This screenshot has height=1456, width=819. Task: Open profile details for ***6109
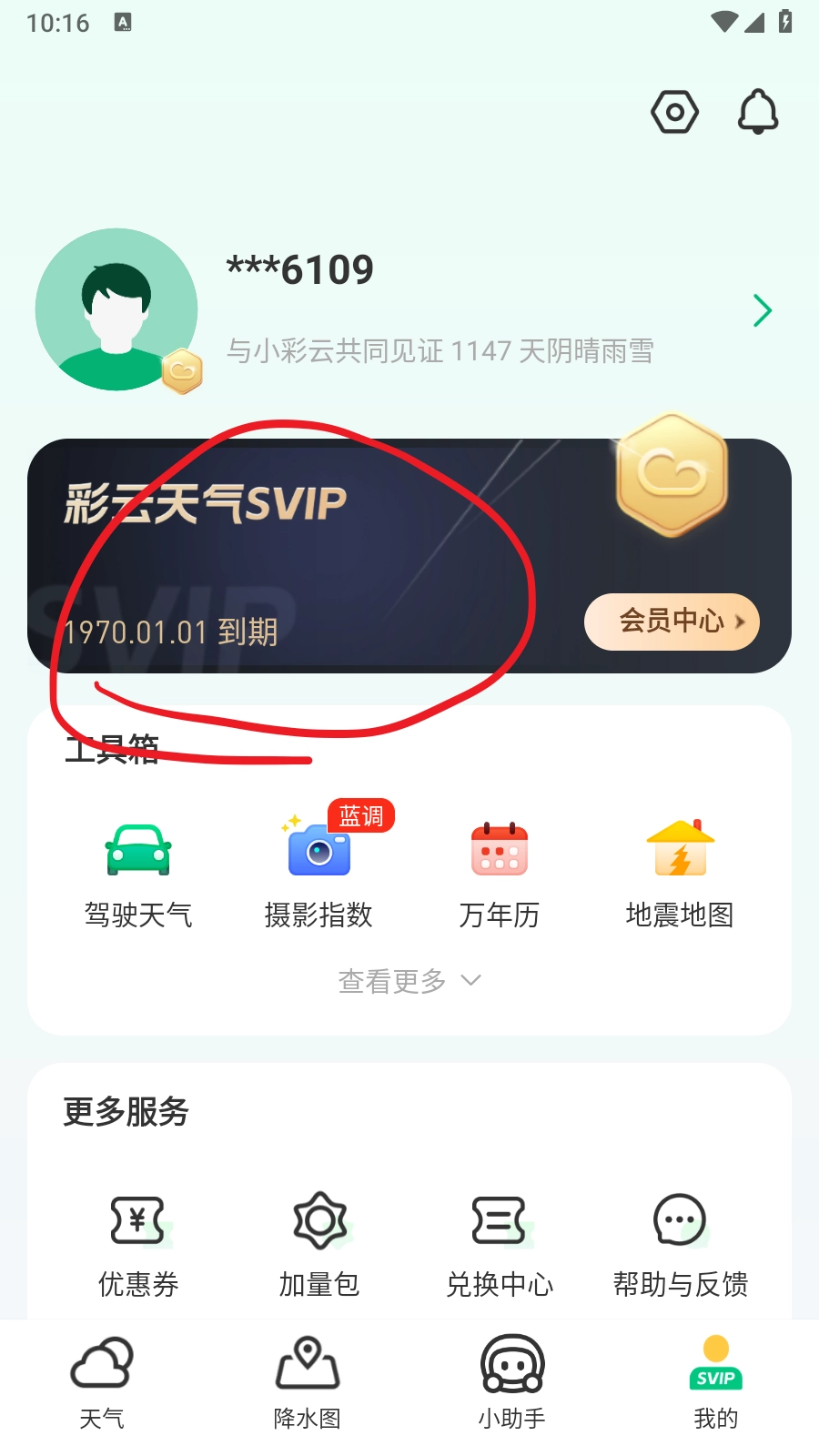click(762, 311)
